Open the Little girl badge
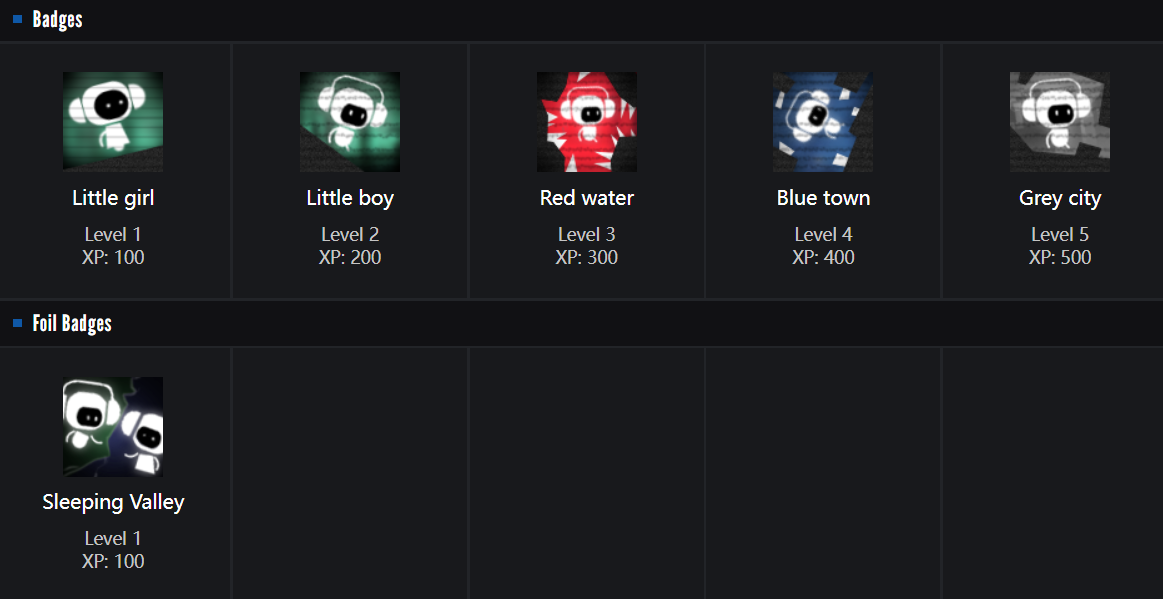Screen dimensions: 1163x599 click(x=113, y=122)
